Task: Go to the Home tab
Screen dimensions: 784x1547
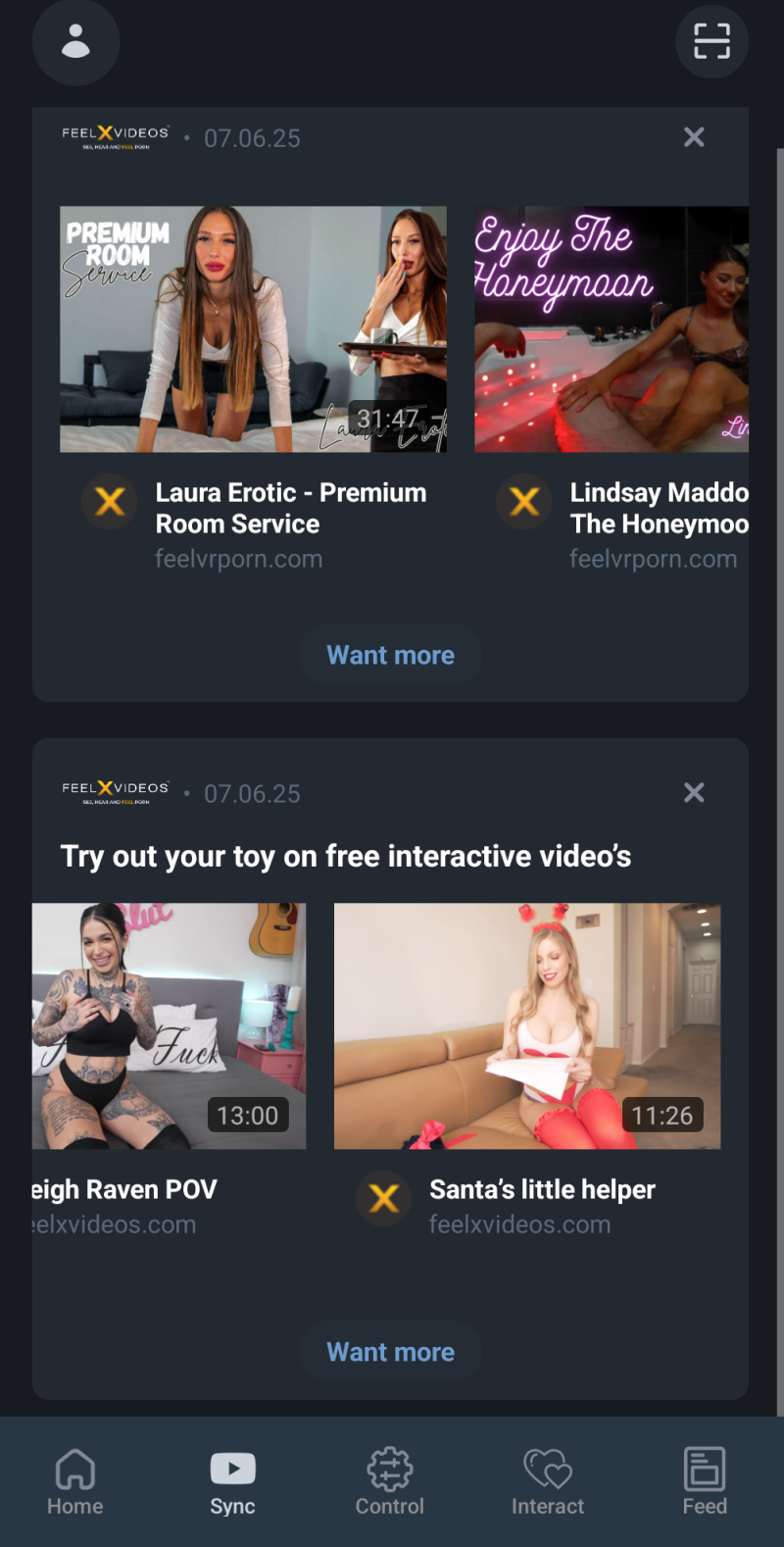Action: click(x=75, y=1481)
